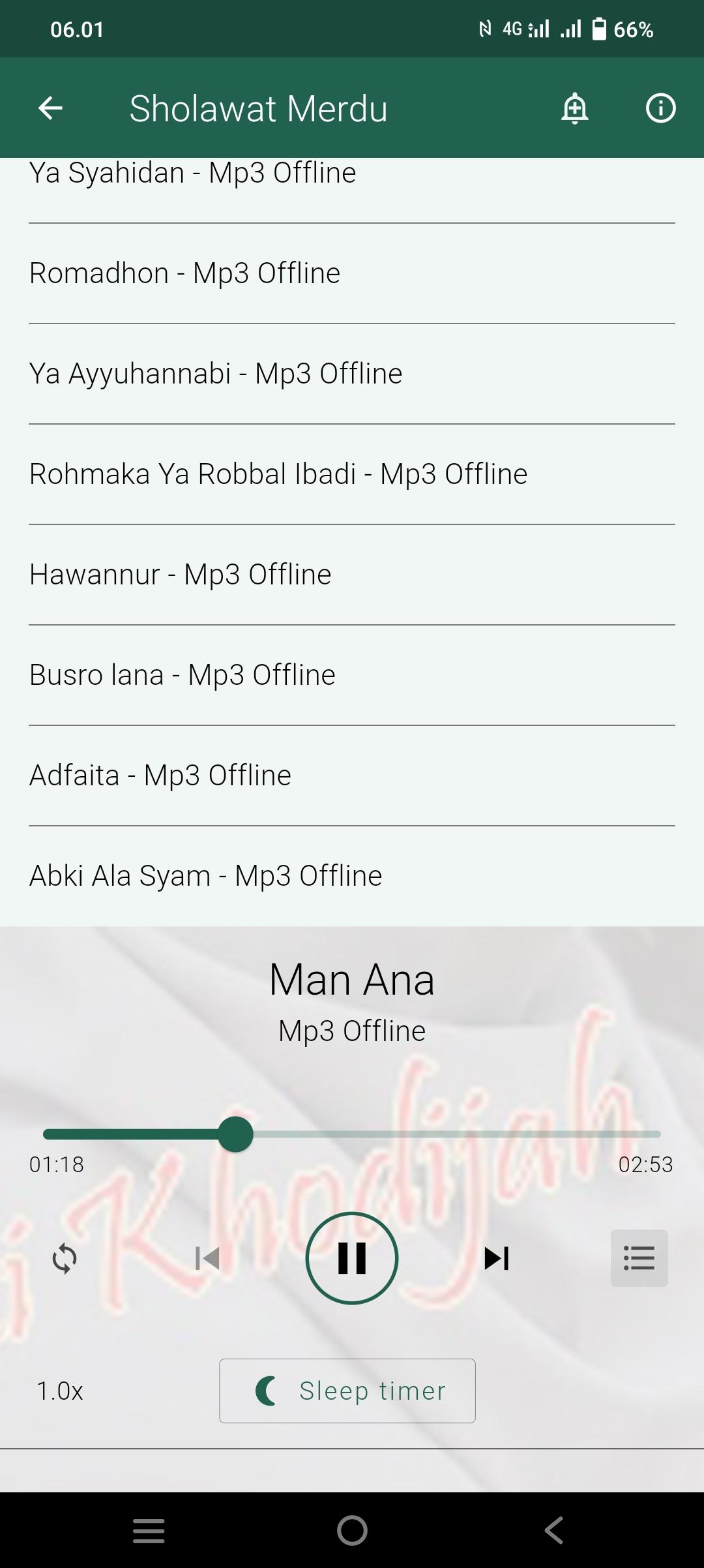Play Adfaita - Mp3 Offline

(352, 776)
